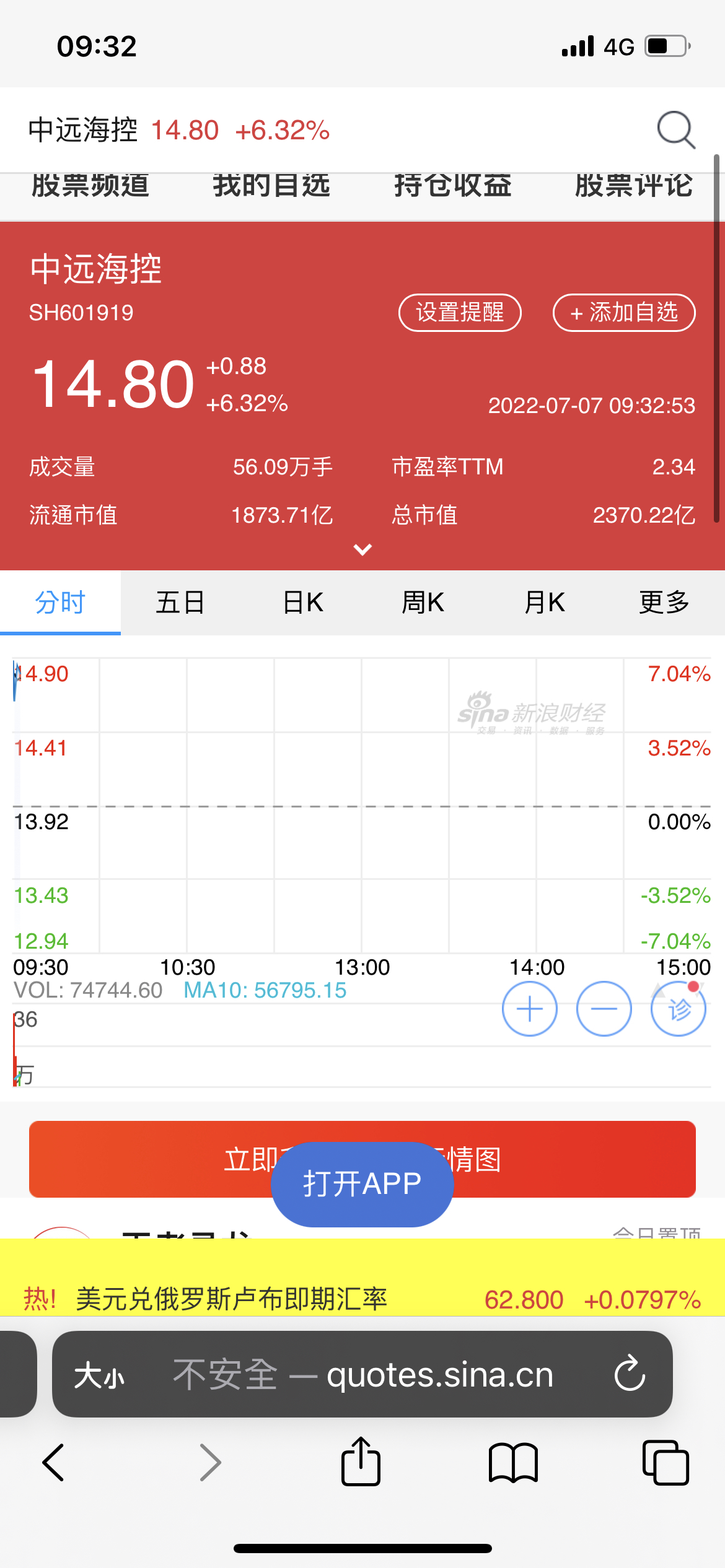725x1568 pixels.
Task: Expand more stock details chevron
Action: click(x=362, y=549)
